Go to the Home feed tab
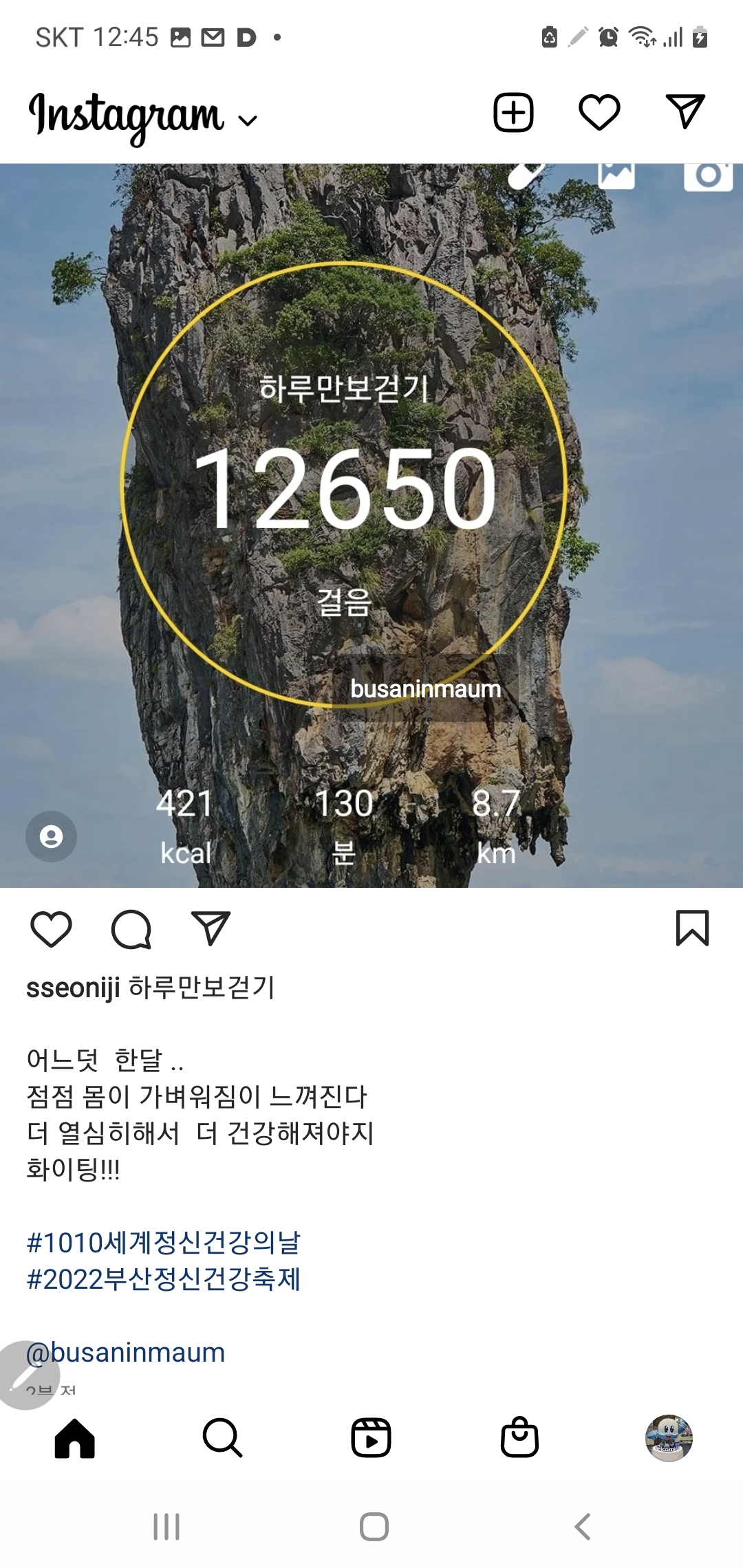This screenshot has width=743, height=1568. point(74,1437)
